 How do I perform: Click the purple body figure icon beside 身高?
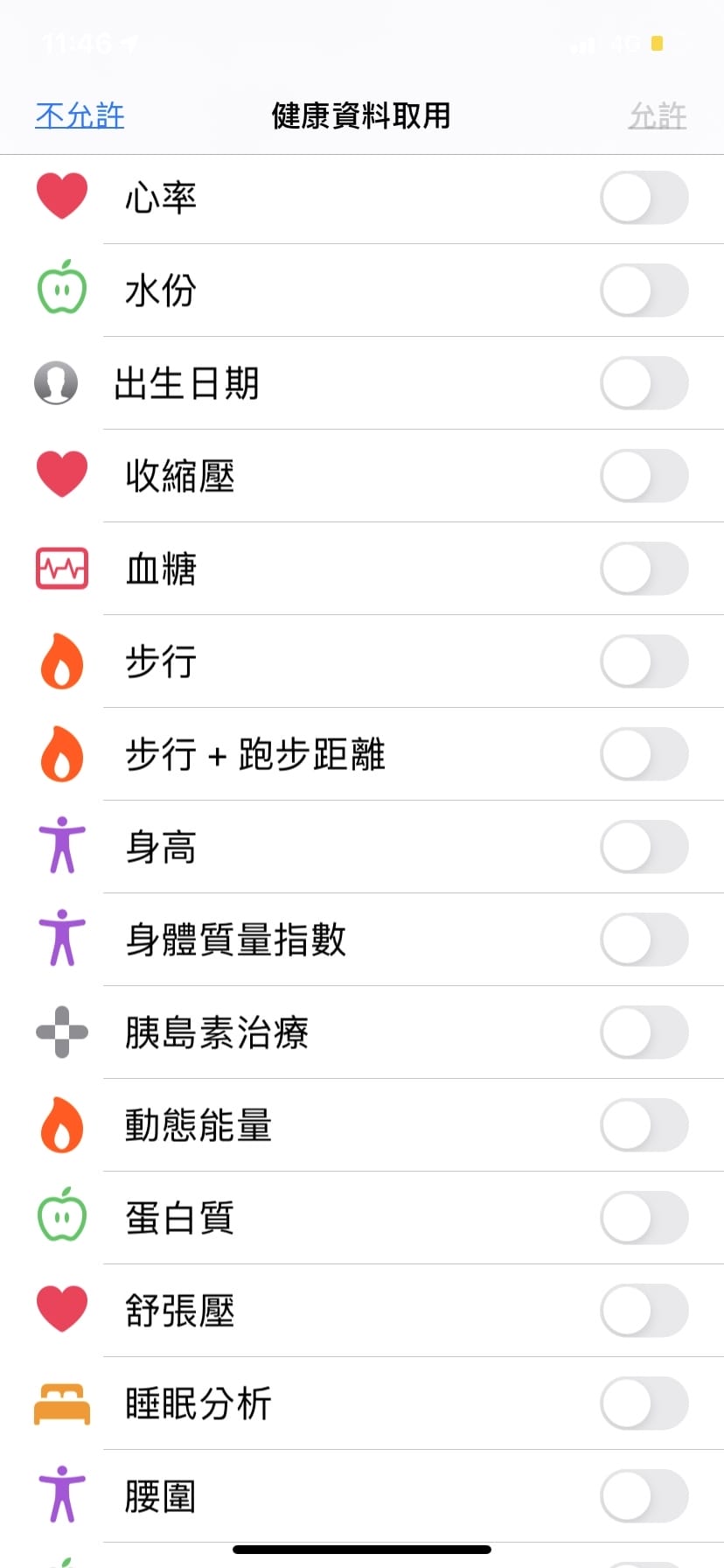(61, 846)
